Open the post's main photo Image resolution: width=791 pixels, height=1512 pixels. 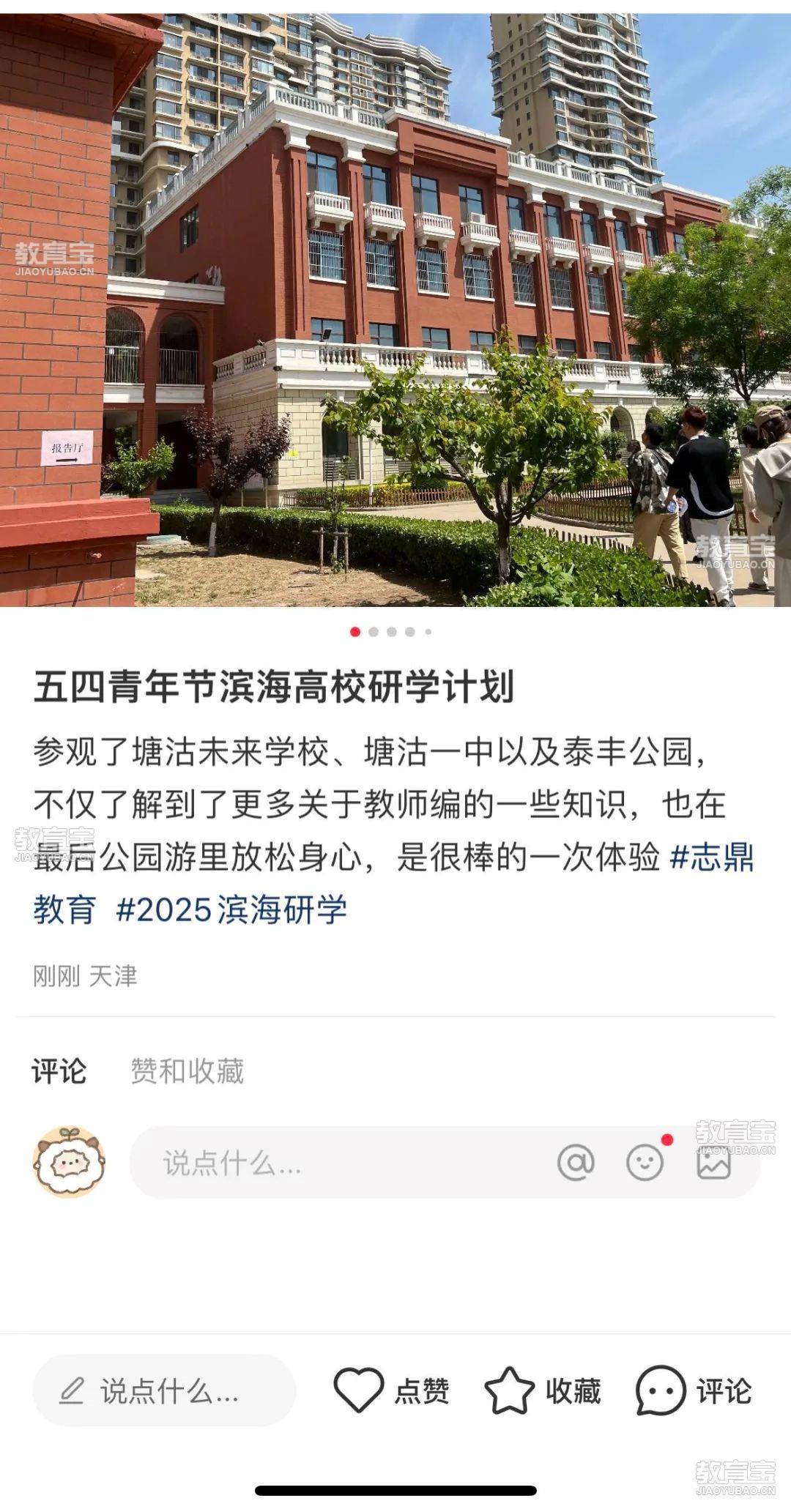395,310
